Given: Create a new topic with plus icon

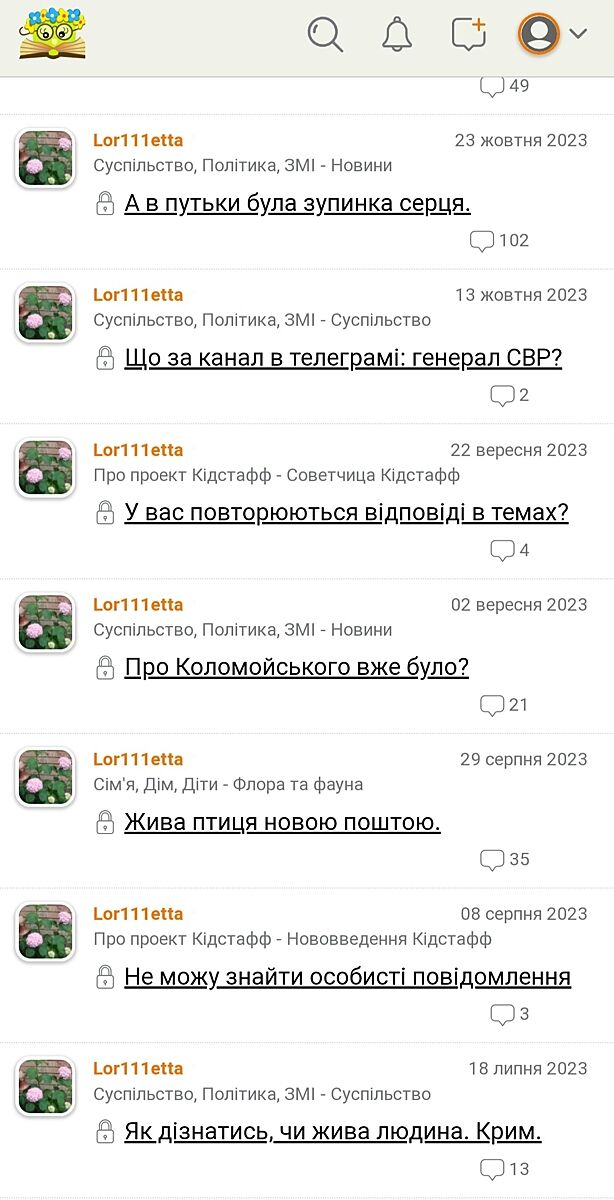Looking at the screenshot, I should 468,34.
